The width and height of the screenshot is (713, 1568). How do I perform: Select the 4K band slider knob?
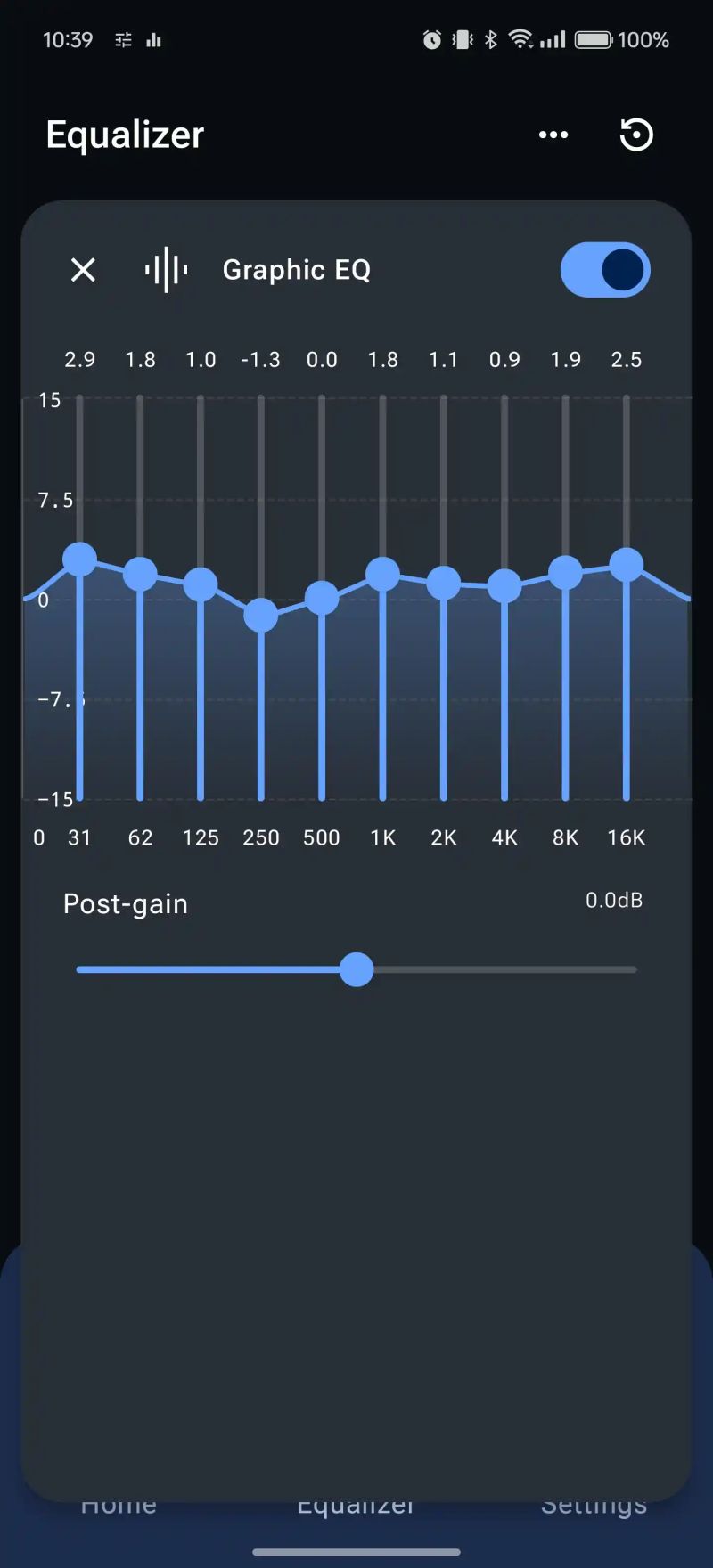(x=504, y=586)
